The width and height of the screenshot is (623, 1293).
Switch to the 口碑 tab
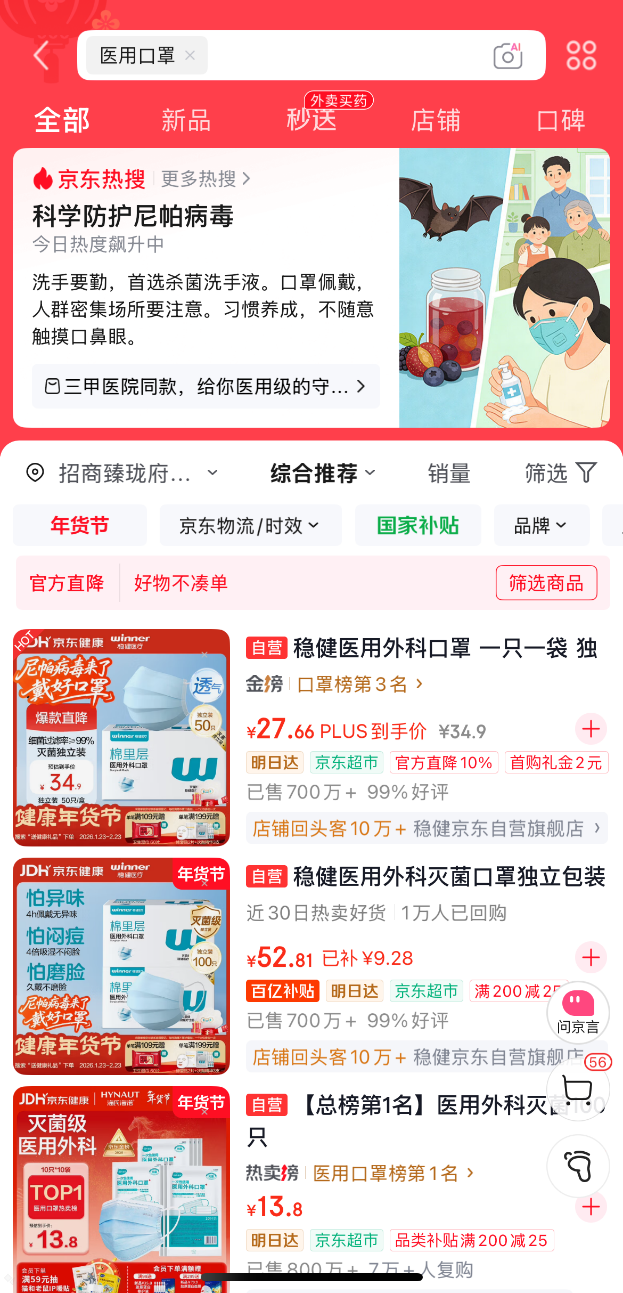pos(560,121)
